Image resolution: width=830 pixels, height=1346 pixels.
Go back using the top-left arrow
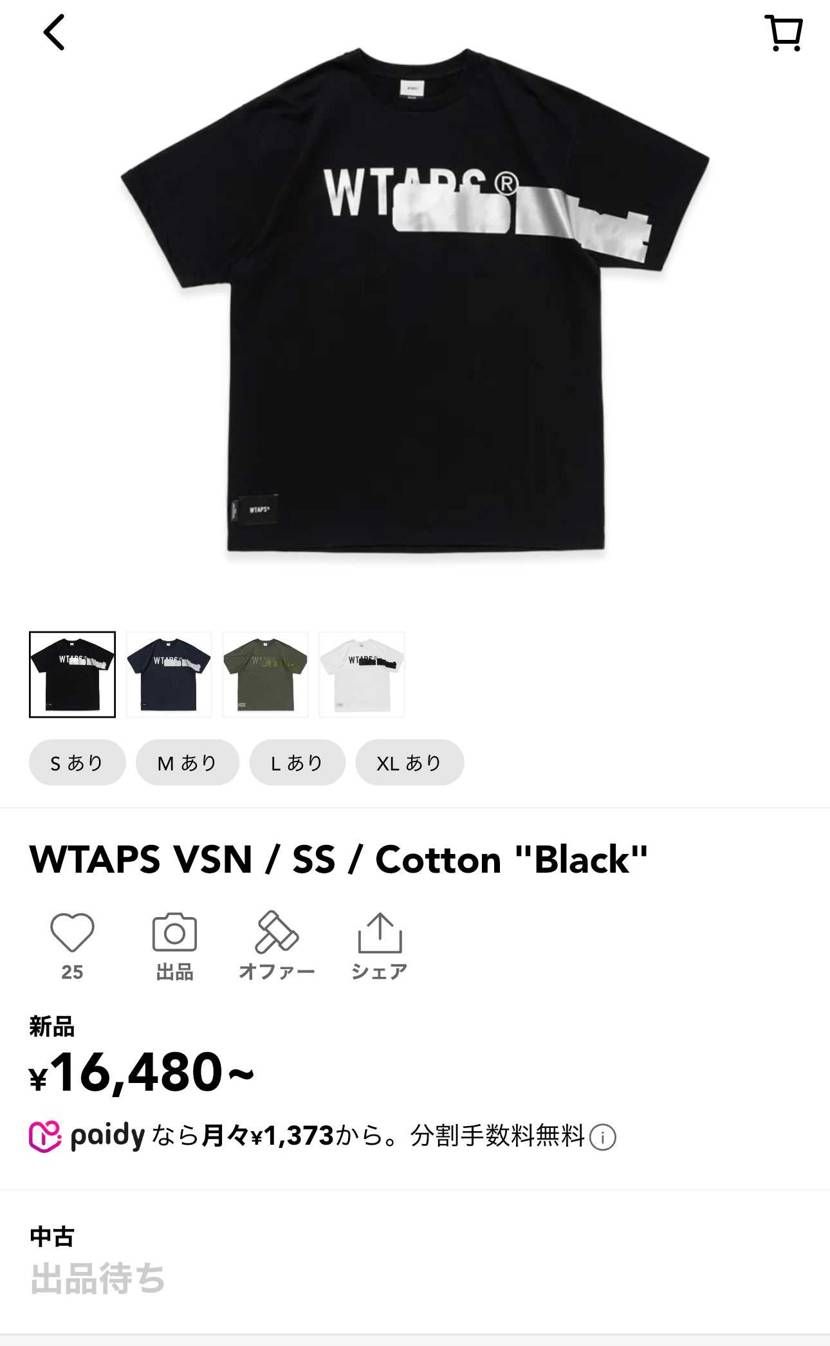pyautogui.click(x=54, y=32)
